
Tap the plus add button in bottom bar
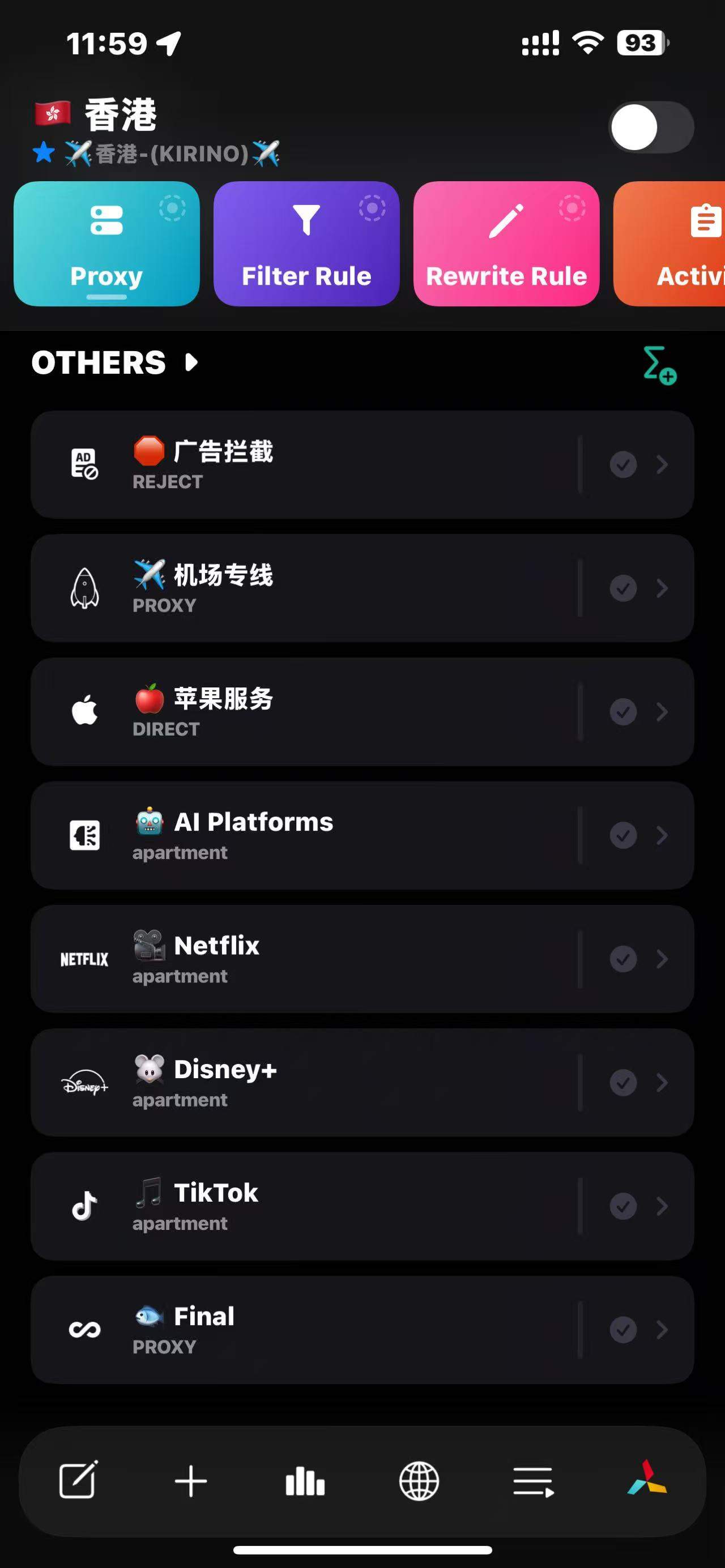tap(191, 1481)
